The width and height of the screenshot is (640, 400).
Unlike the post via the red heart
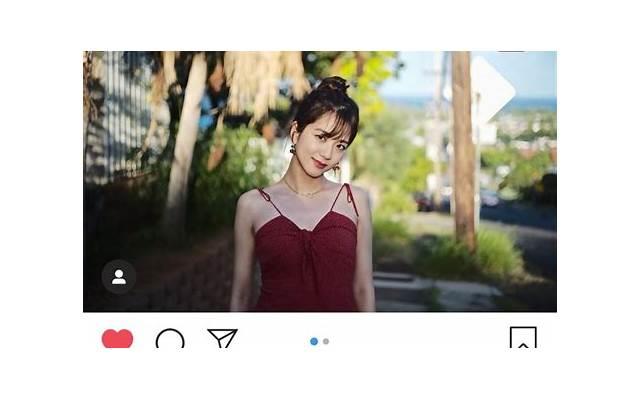pyautogui.click(x=117, y=339)
